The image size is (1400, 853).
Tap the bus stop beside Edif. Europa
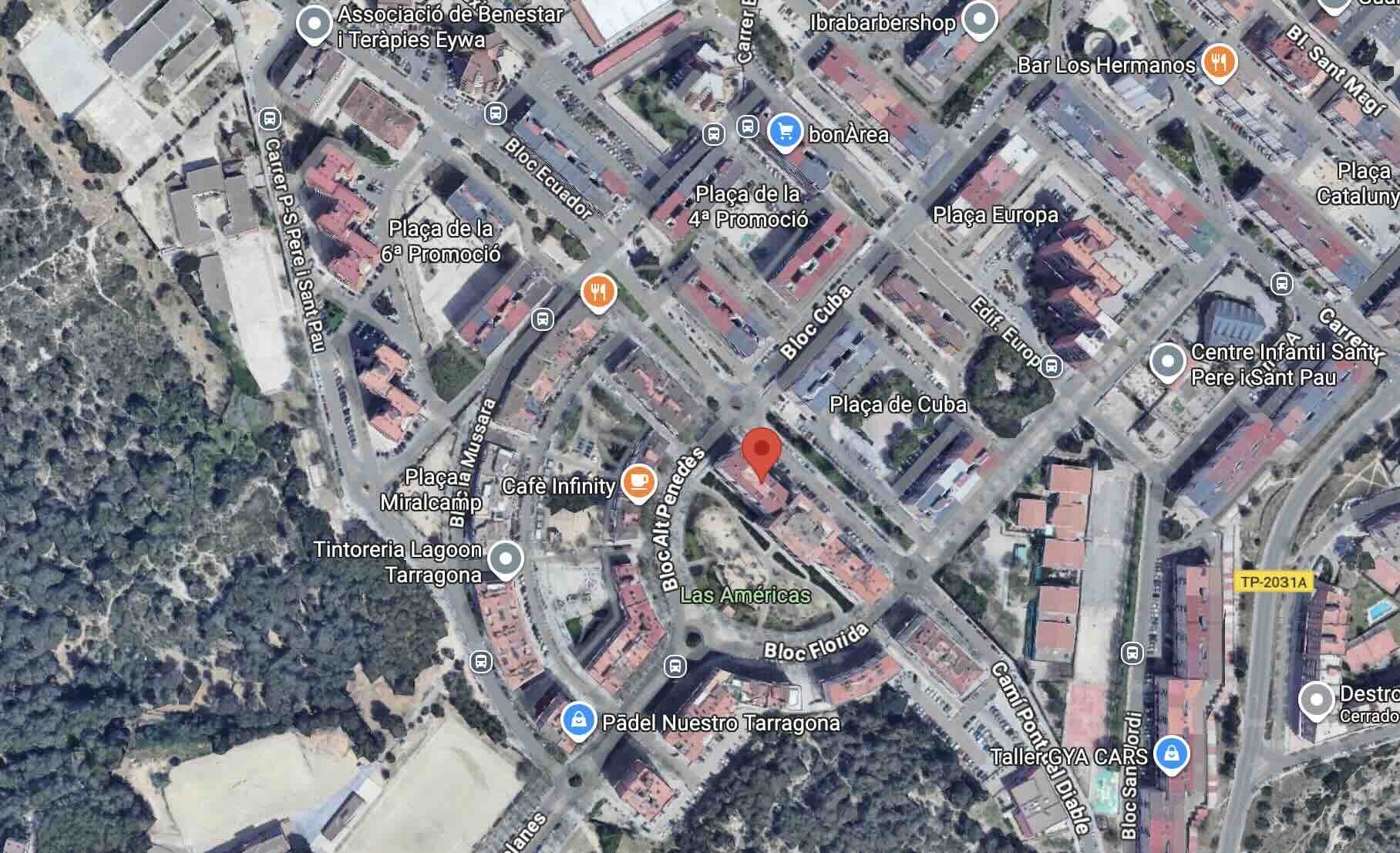(1052, 366)
